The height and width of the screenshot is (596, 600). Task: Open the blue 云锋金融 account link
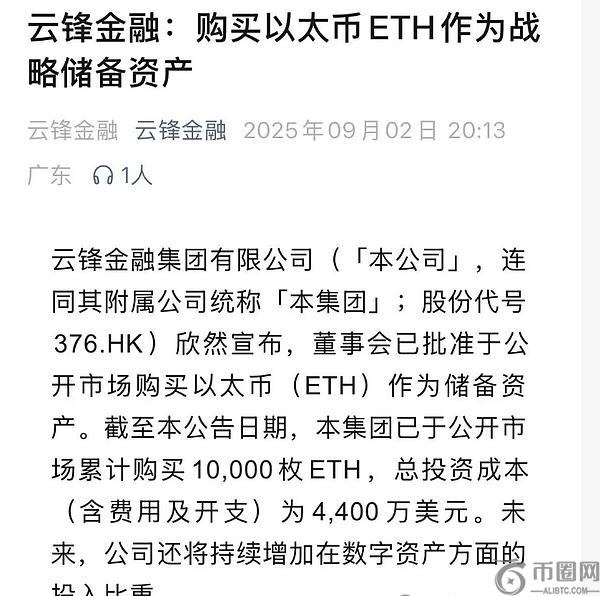(181, 130)
